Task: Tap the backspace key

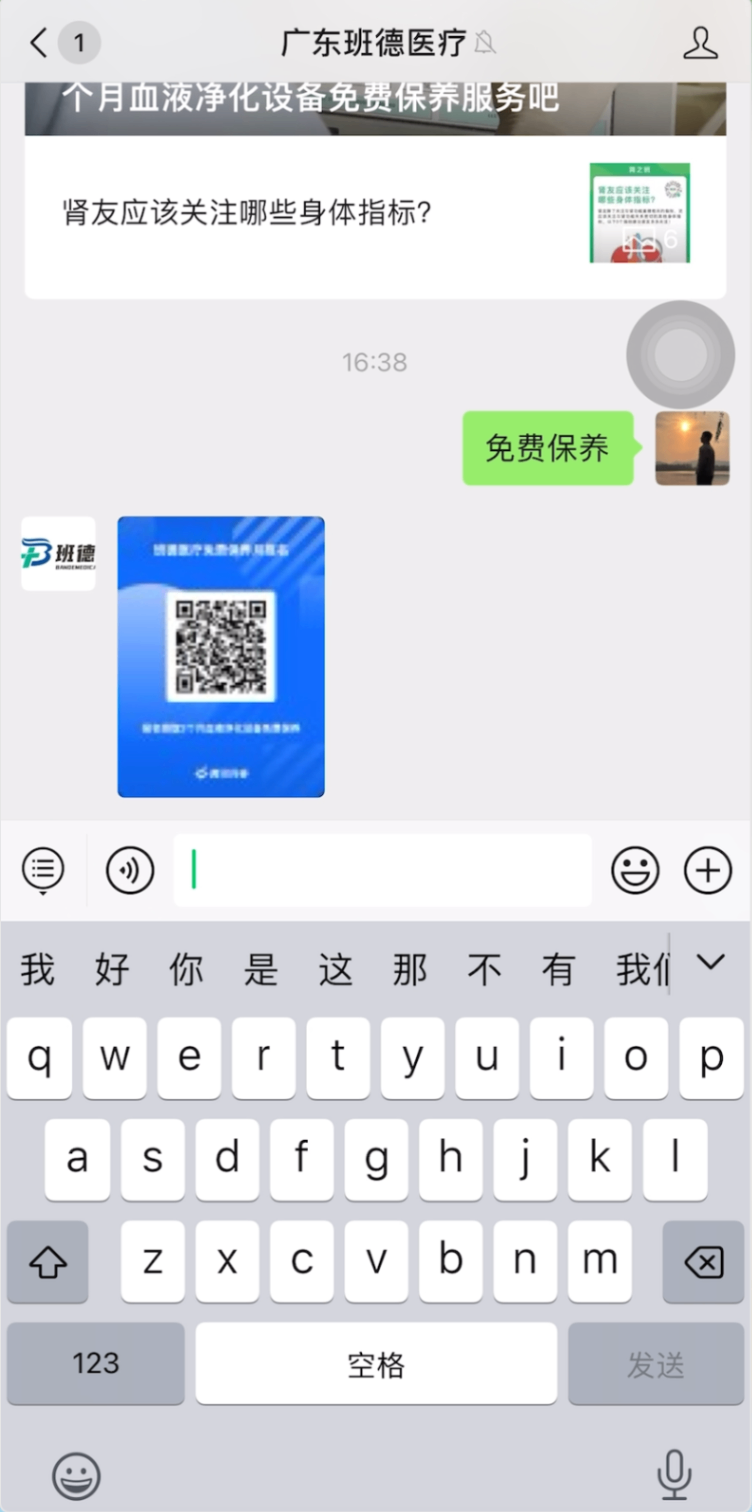Action: coord(703,1262)
